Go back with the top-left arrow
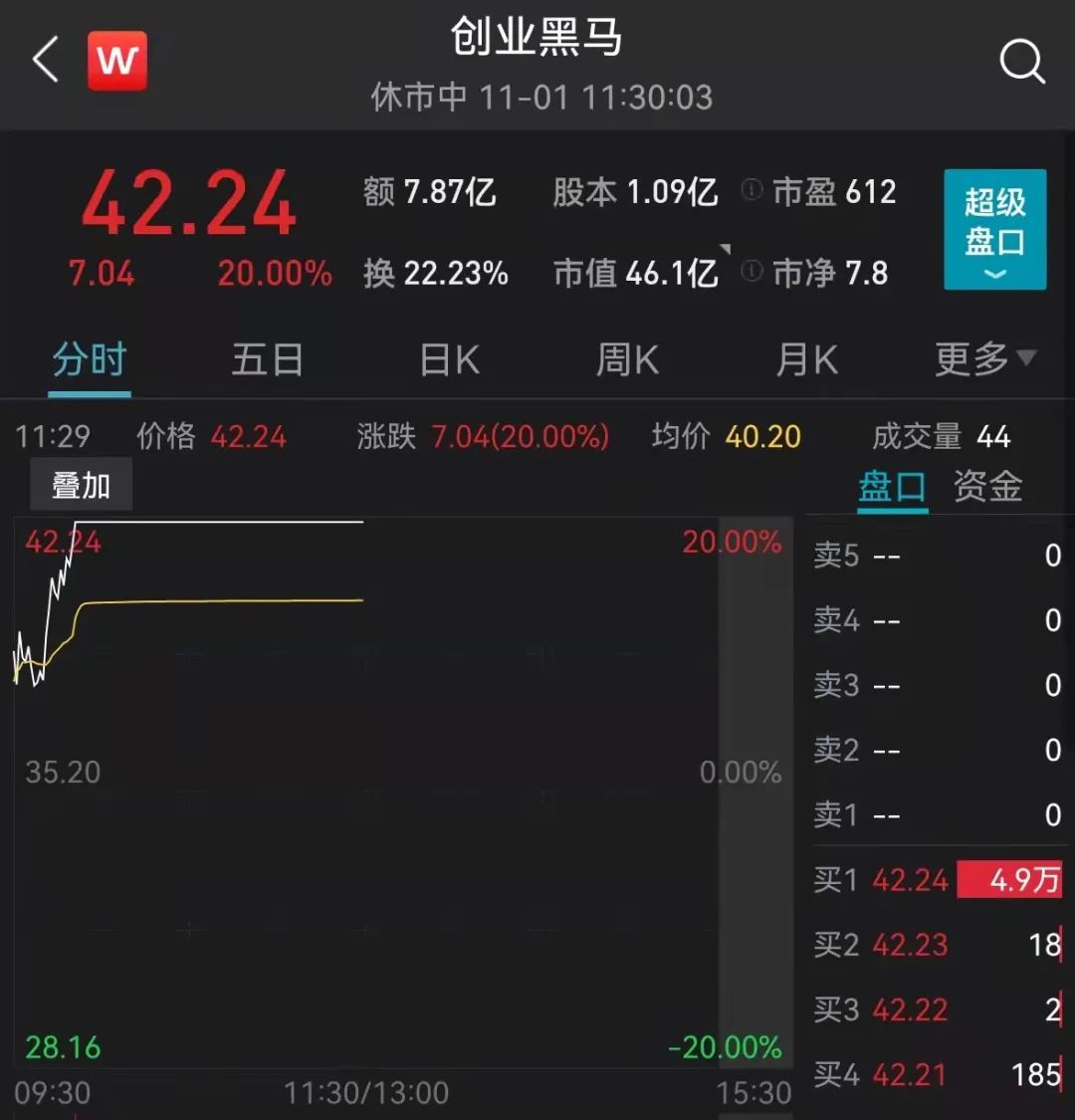 pyautogui.click(x=46, y=61)
